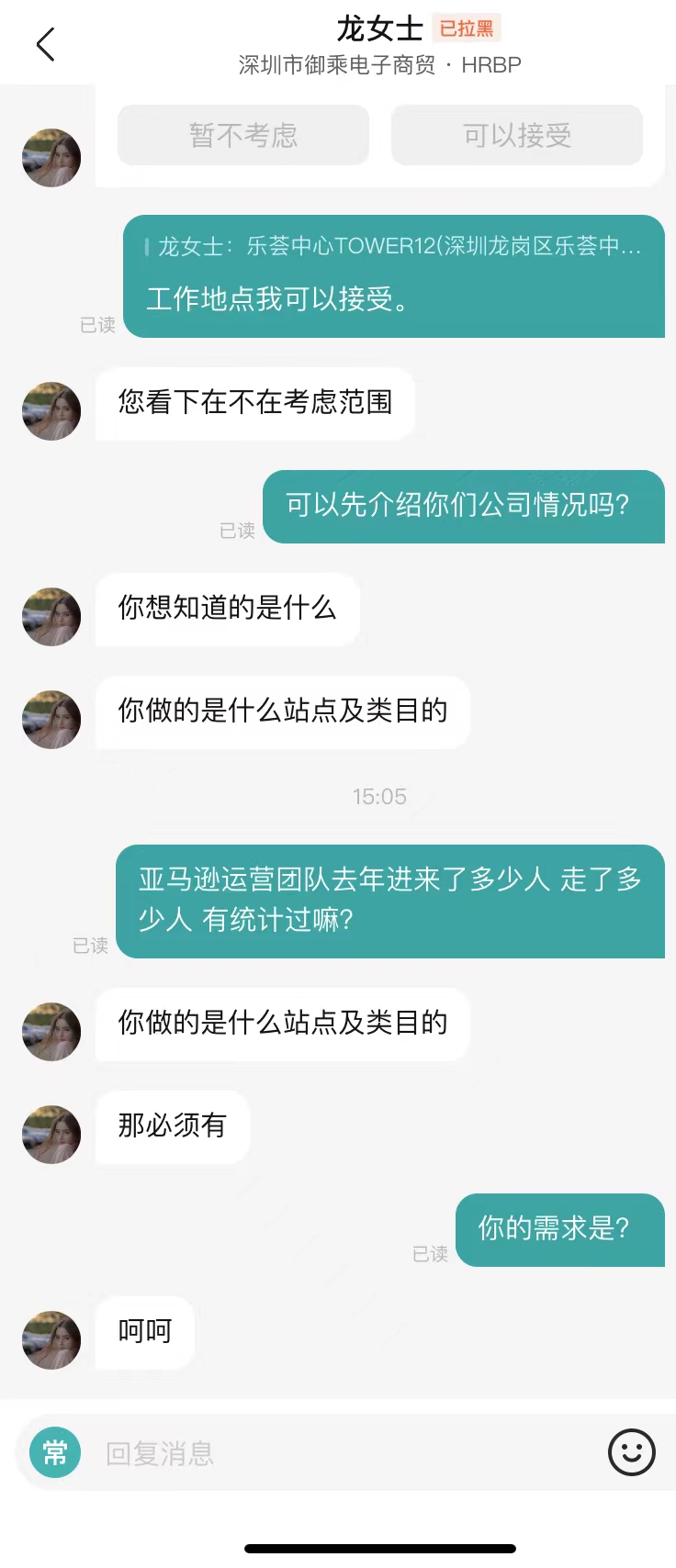676x1568 pixels.
Task: Go back using the top-left arrow
Action: [x=45, y=44]
